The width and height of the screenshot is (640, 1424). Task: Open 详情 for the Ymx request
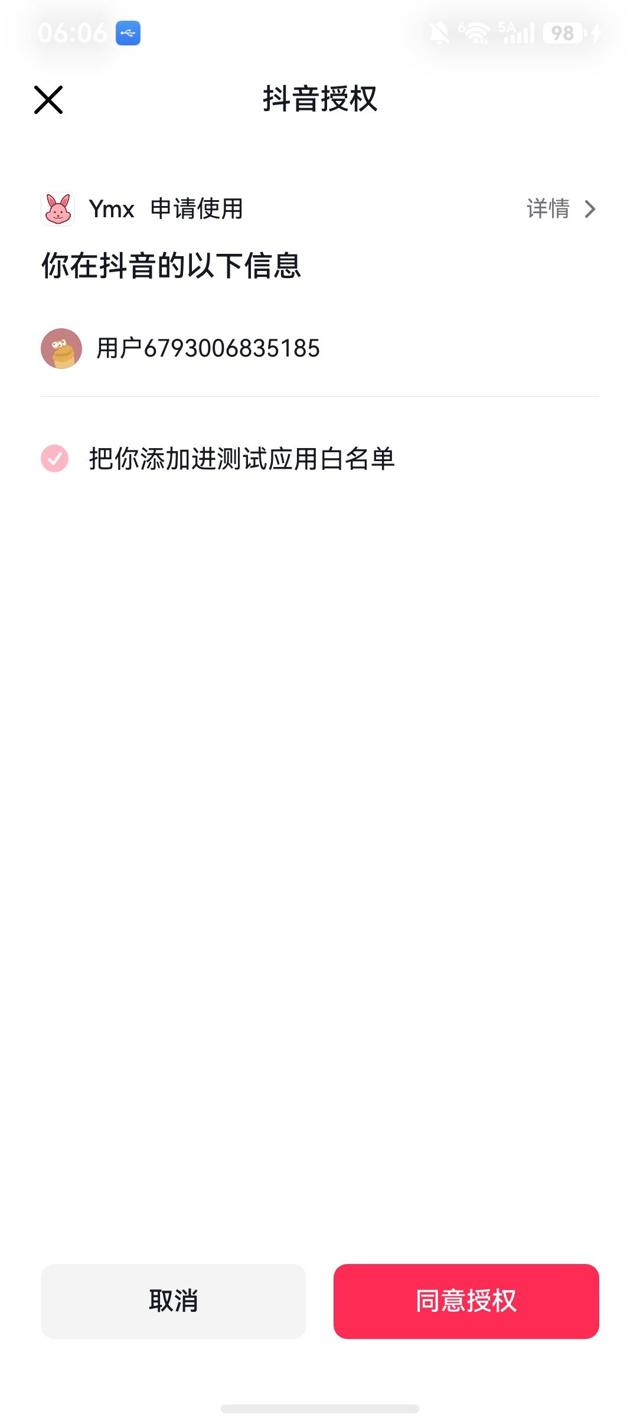tap(561, 209)
